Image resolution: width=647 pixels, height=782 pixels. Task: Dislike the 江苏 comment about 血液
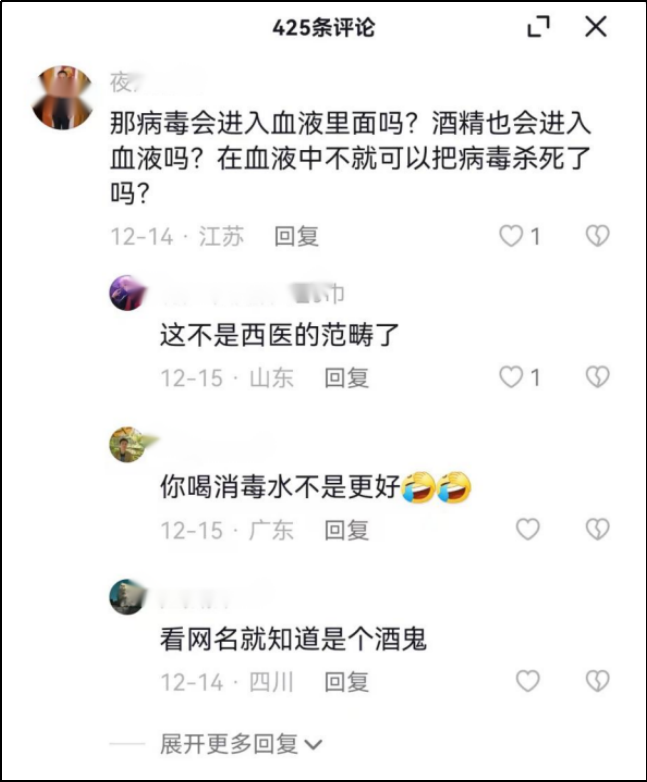597,237
